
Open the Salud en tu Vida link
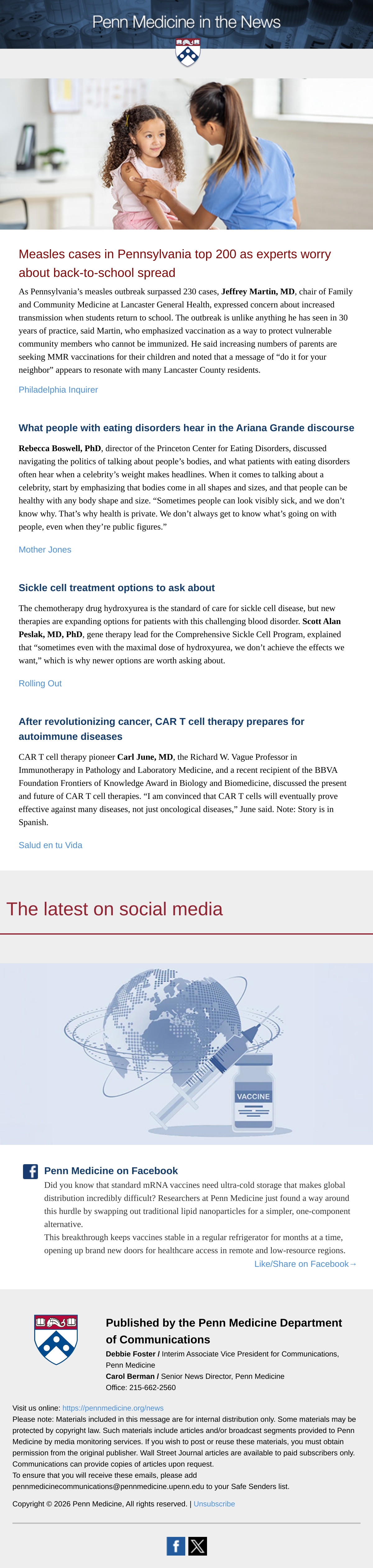(50, 845)
